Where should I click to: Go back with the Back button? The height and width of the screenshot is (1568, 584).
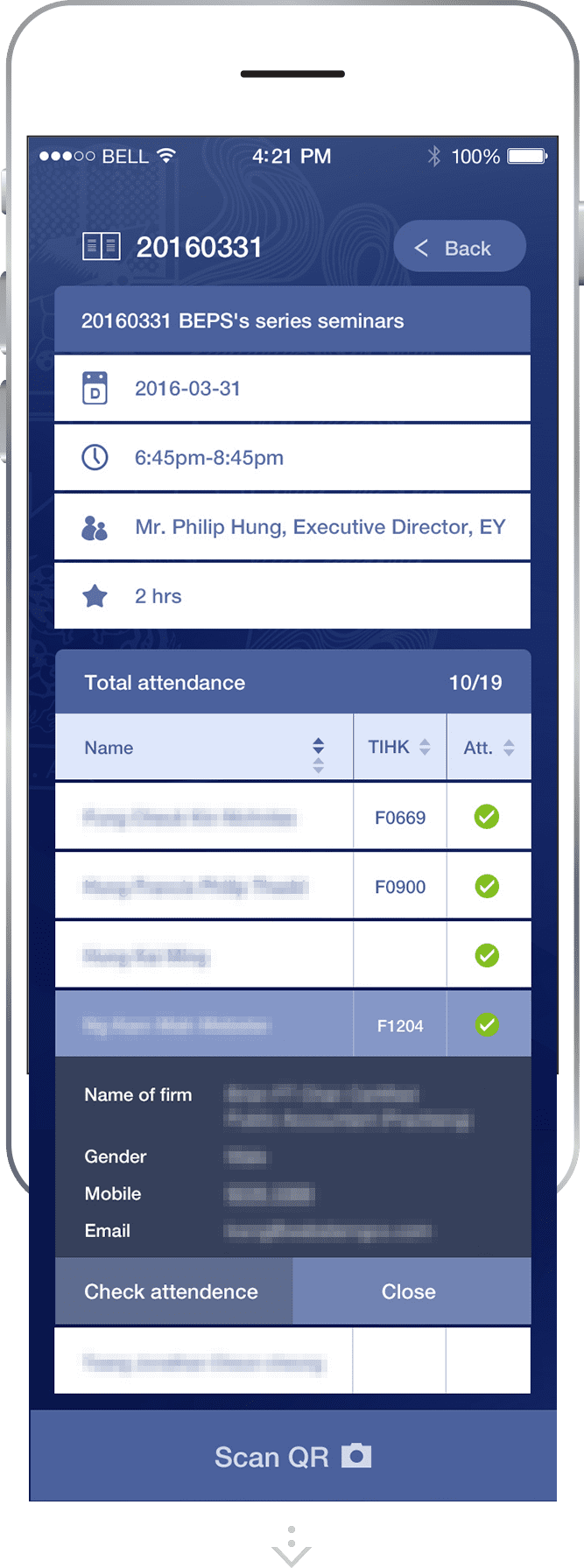click(460, 248)
